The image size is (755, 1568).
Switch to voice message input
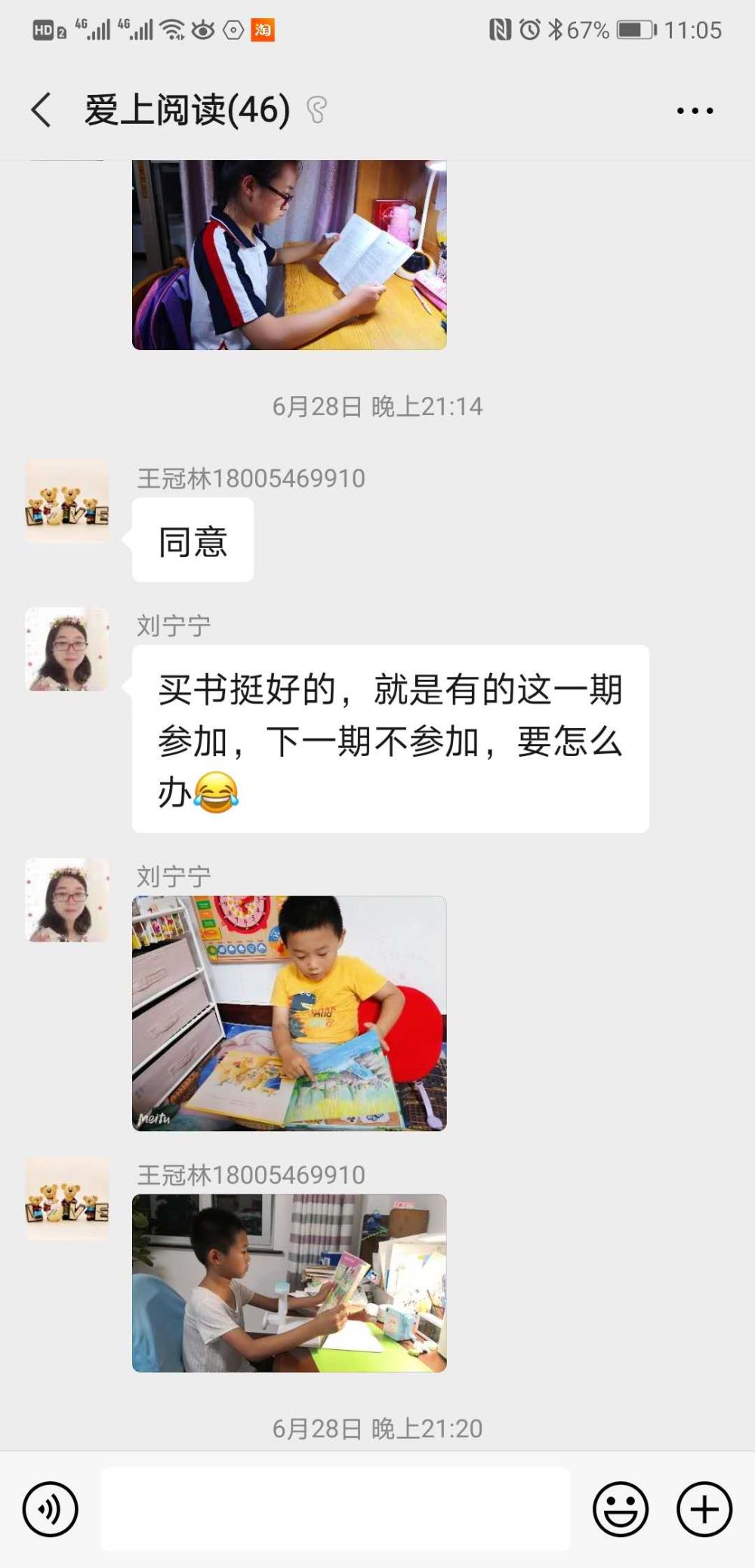coord(51,1509)
